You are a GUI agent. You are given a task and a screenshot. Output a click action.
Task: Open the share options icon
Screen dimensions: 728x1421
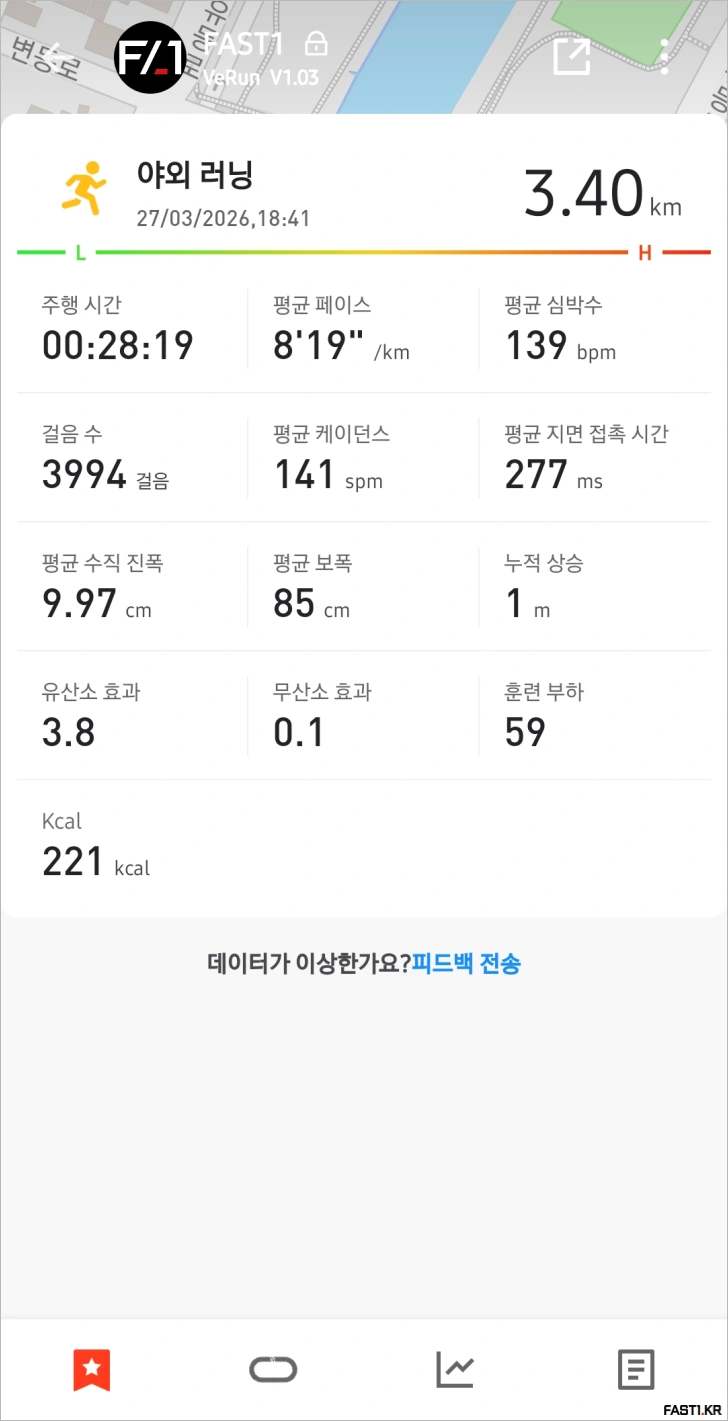pos(571,57)
